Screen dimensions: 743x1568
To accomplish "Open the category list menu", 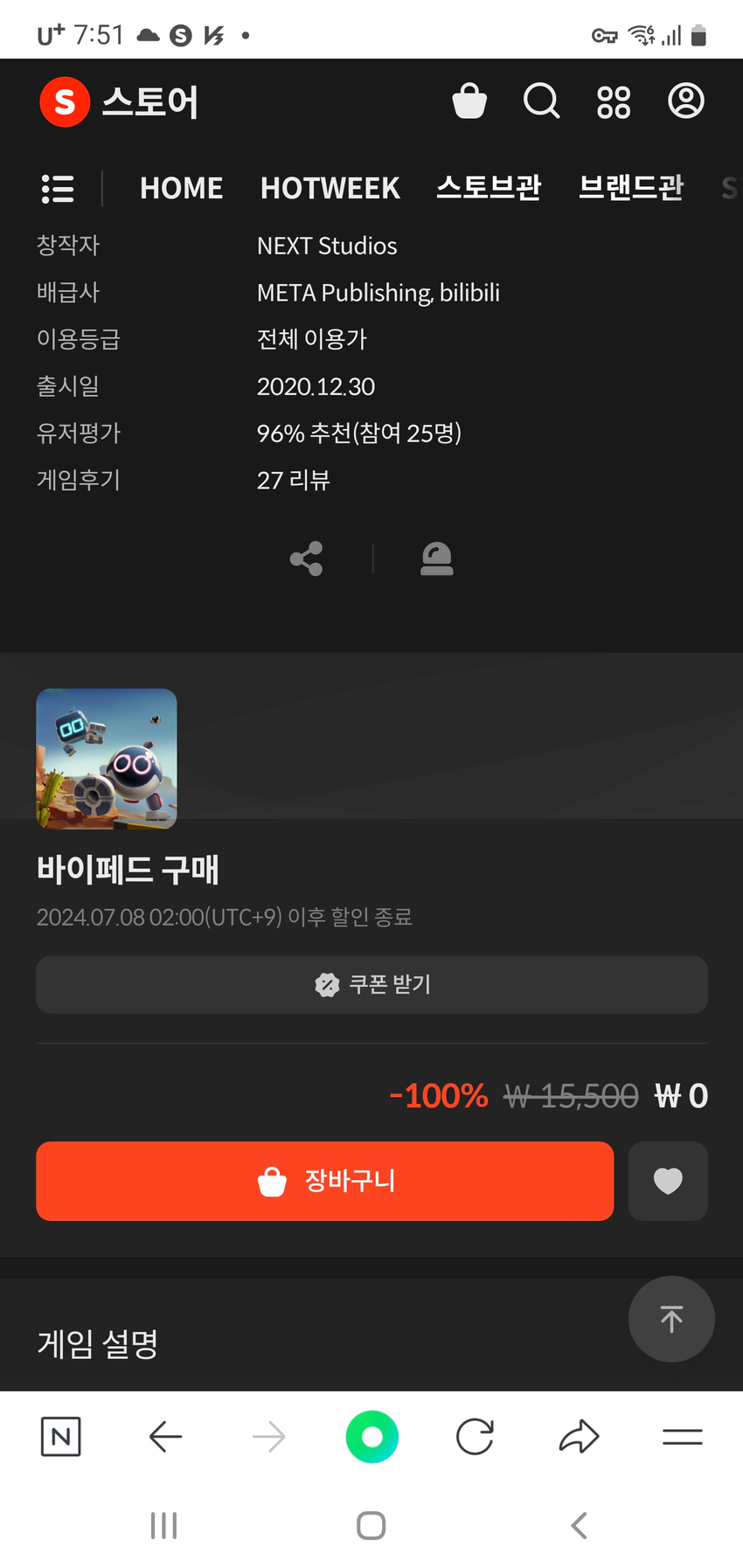I will coord(58,189).
